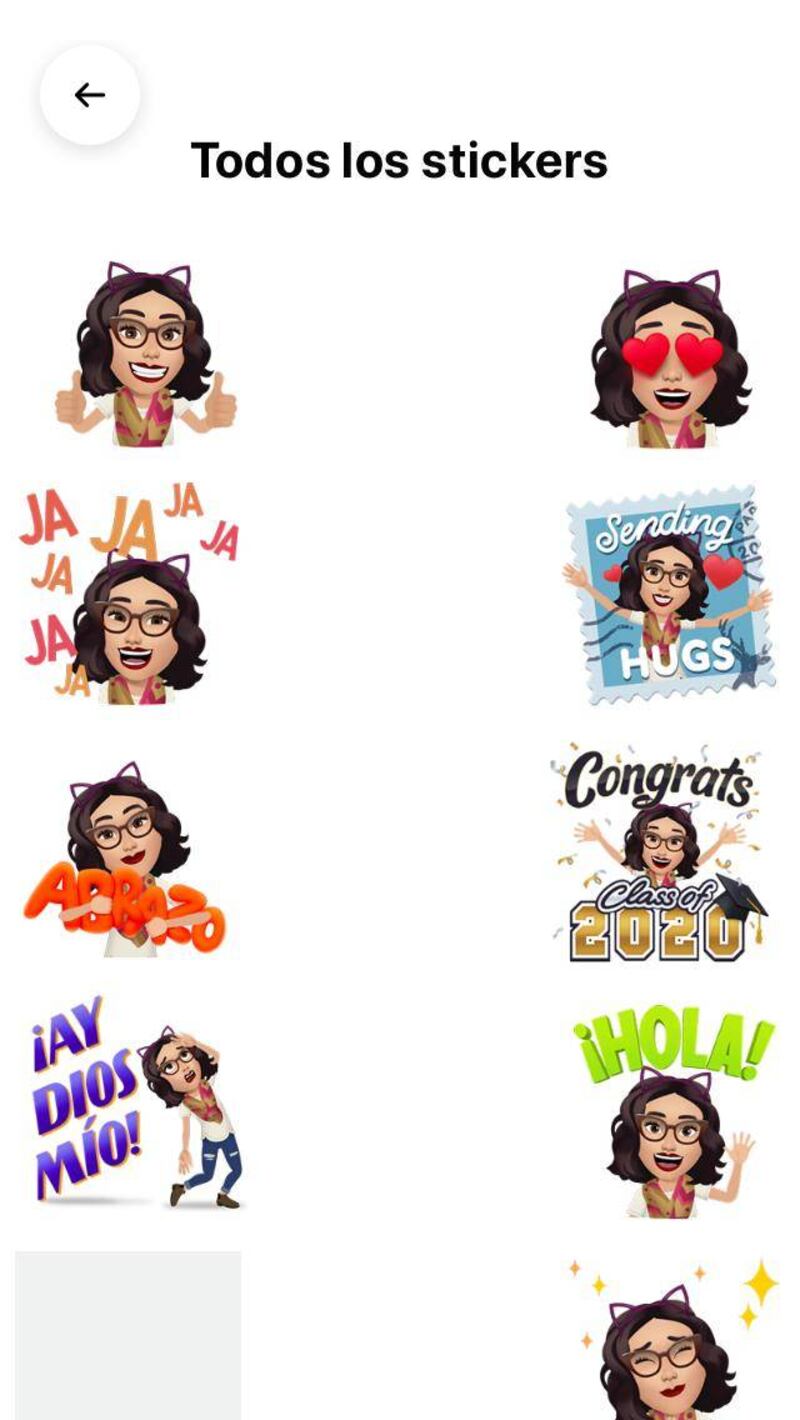
Task: Pick the JA JA laughing sticker
Action: 130,597
